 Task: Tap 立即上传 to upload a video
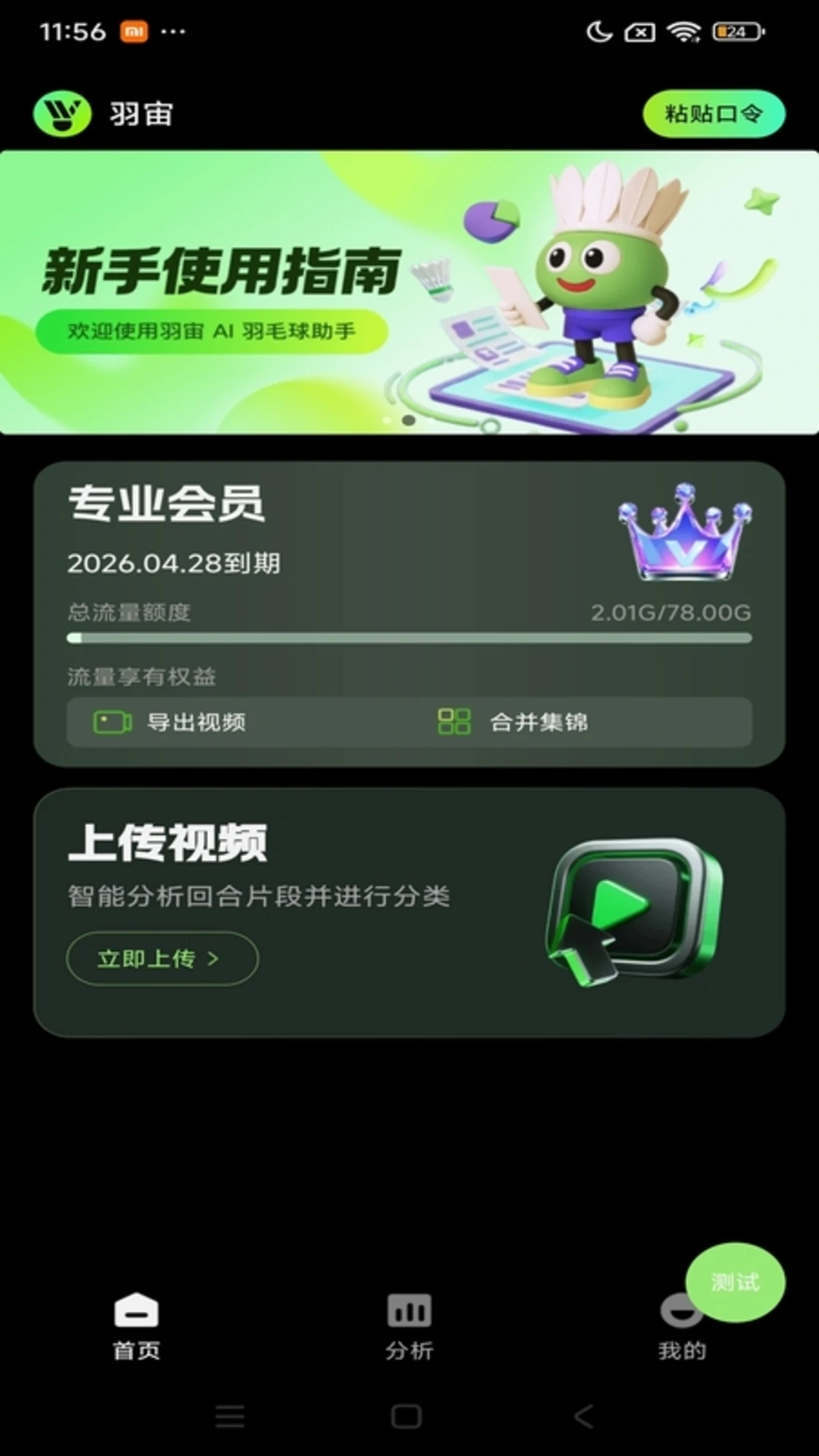coord(162,959)
